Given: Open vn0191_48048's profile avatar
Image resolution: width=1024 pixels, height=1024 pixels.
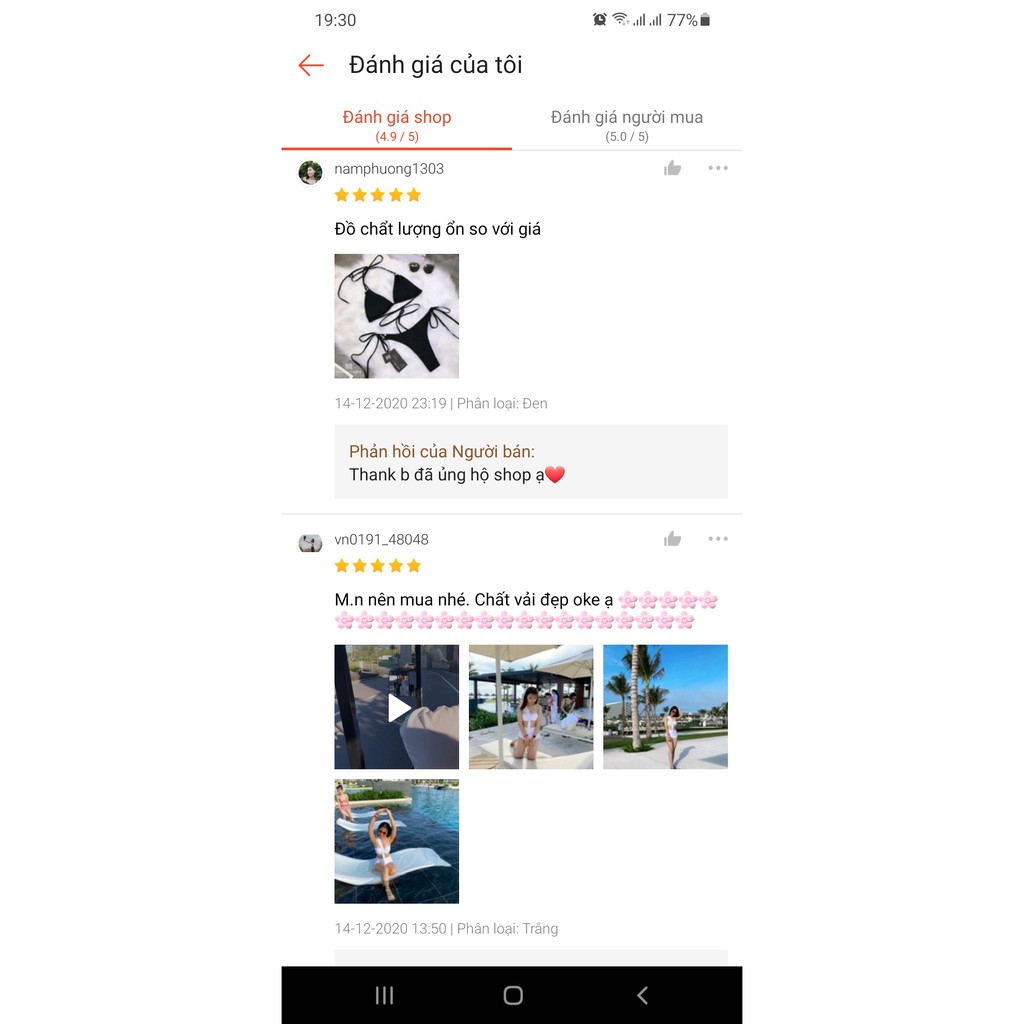Looking at the screenshot, I should (x=310, y=543).
